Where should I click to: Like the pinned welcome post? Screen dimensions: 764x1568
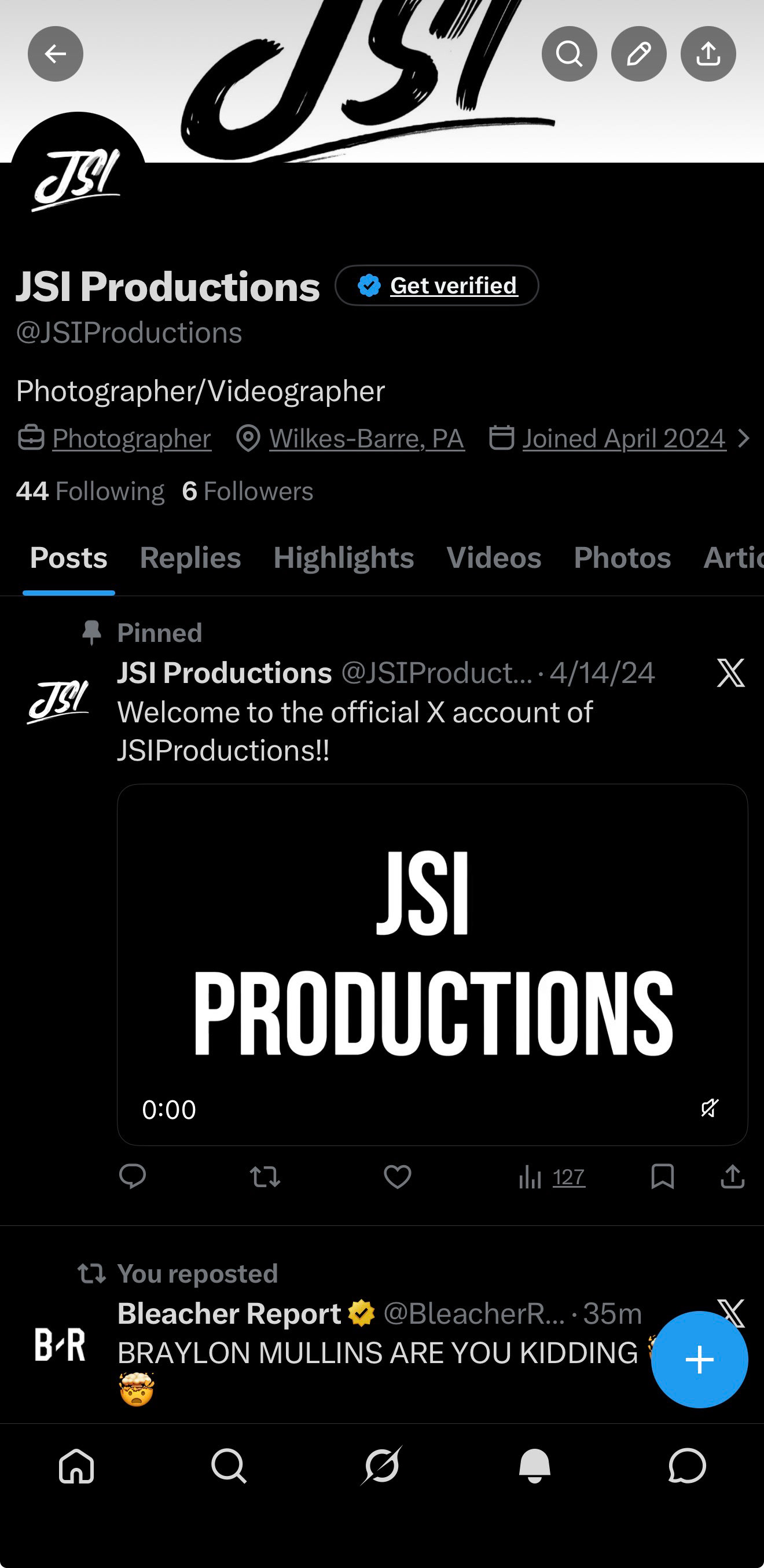(x=398, y=1177)
